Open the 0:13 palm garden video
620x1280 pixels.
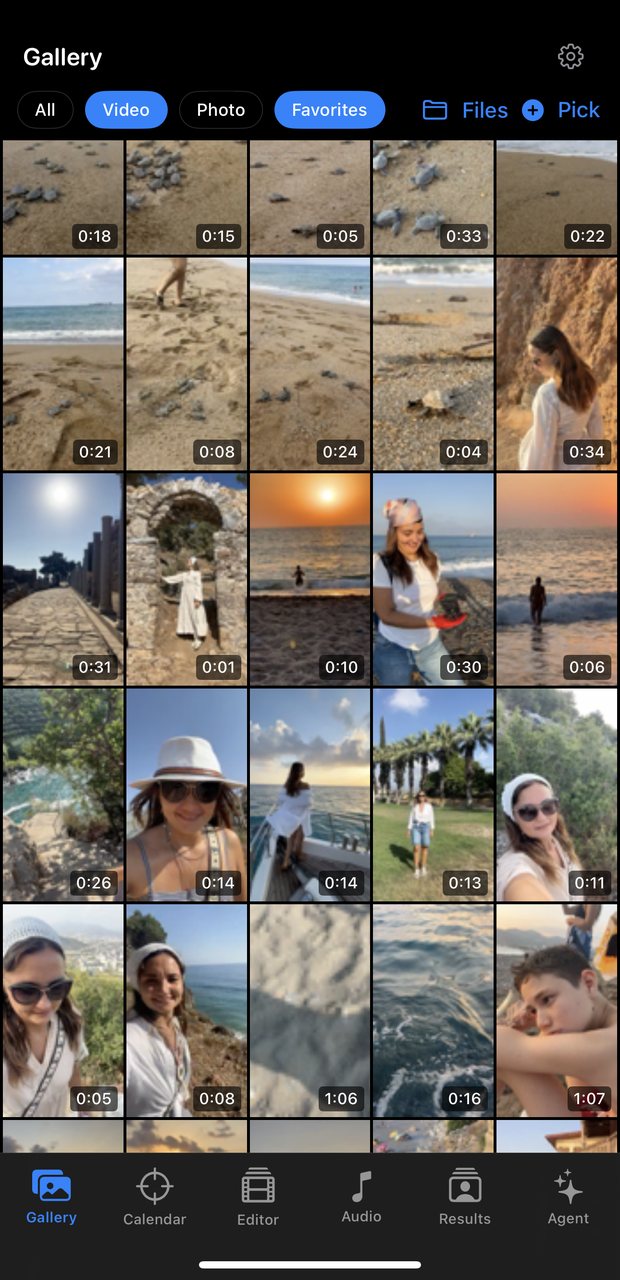tap(433, 795)
